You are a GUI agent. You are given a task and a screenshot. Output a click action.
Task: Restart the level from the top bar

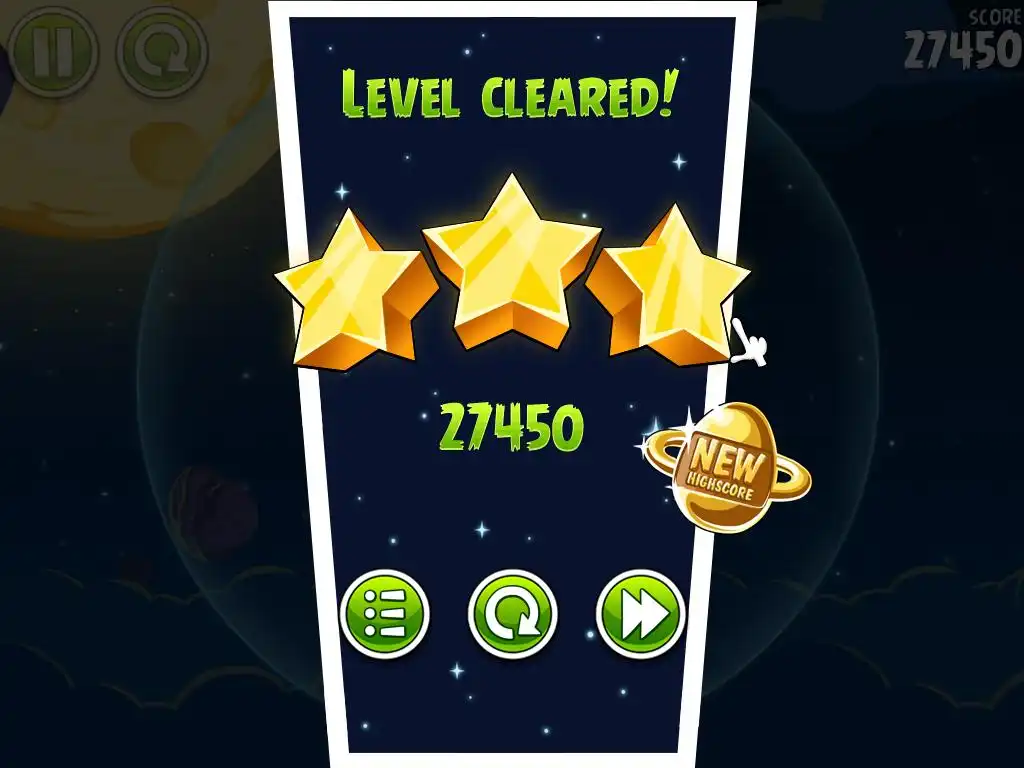[162, 52]
